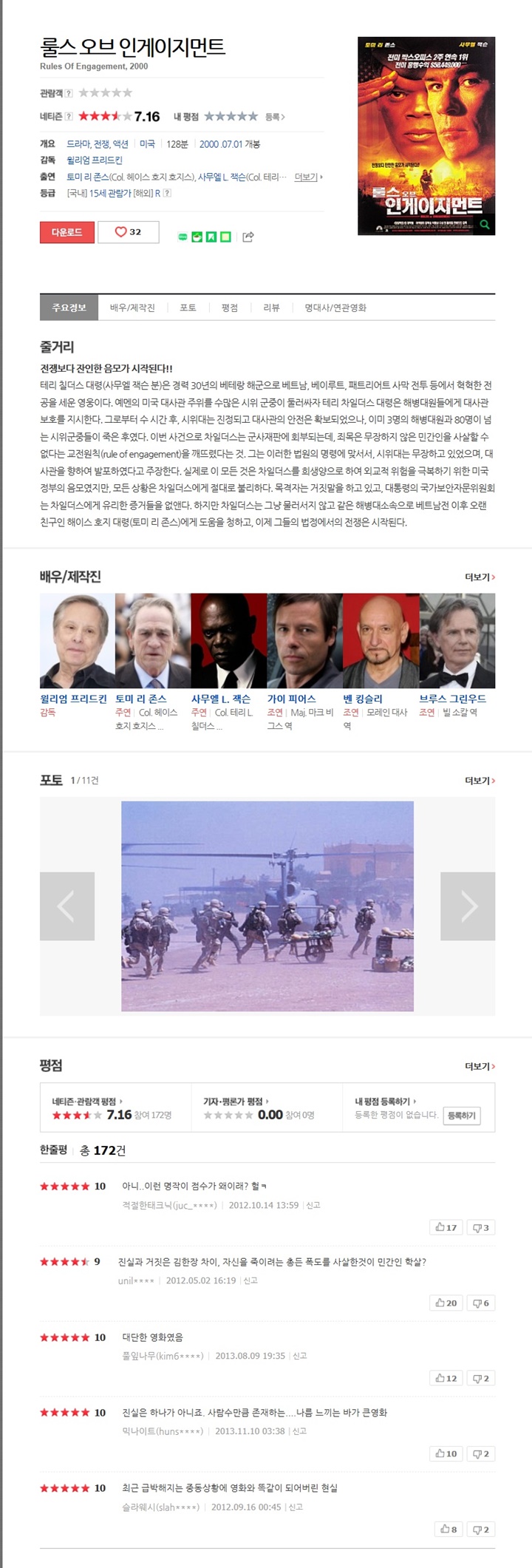Screen dimensions: 532x1568
Task: Upvote the review by 적절한태크닉
Action: point(446,1228)
